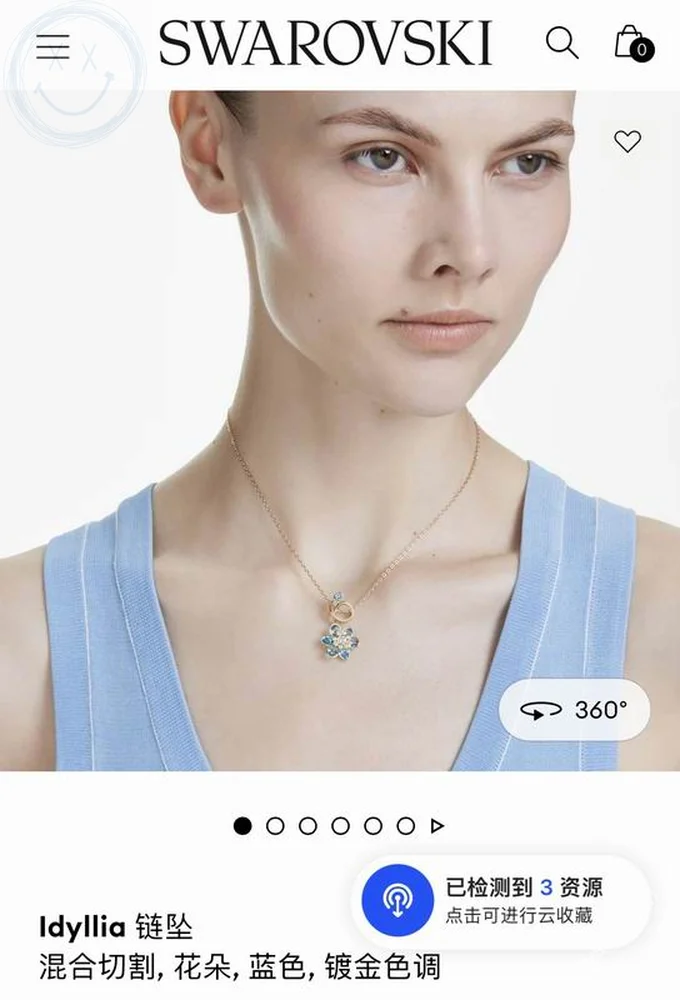Open the shopping bag
Screen dimensions: 680x1000
(x=632, y=43)
